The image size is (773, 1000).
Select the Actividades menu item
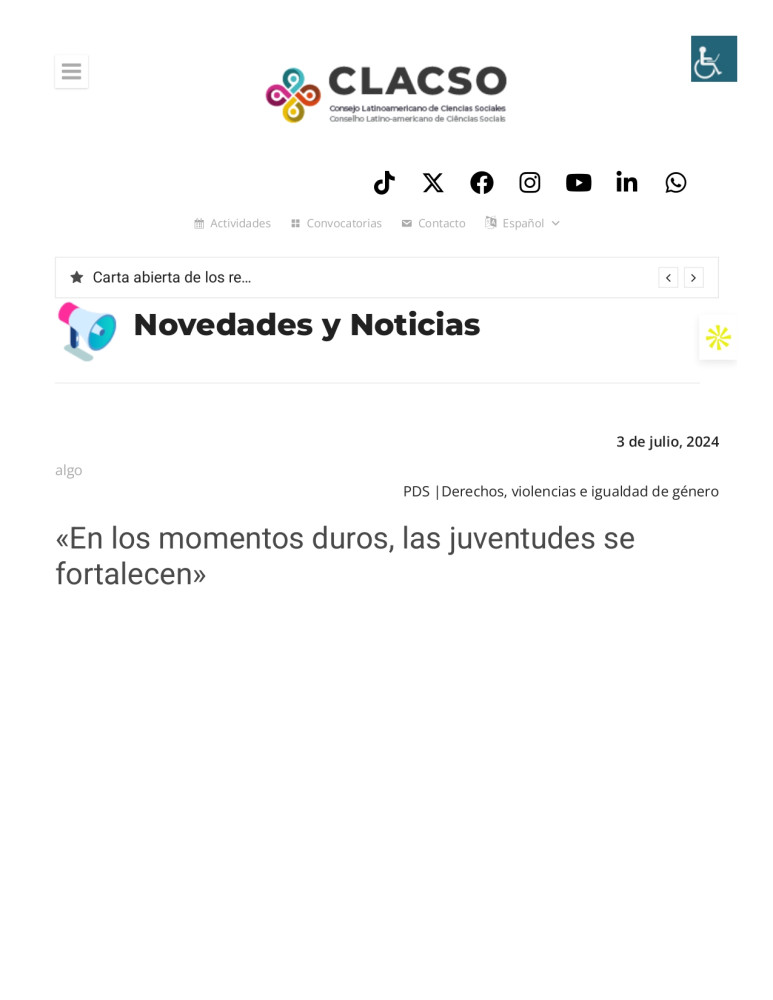tap(240, 223)
